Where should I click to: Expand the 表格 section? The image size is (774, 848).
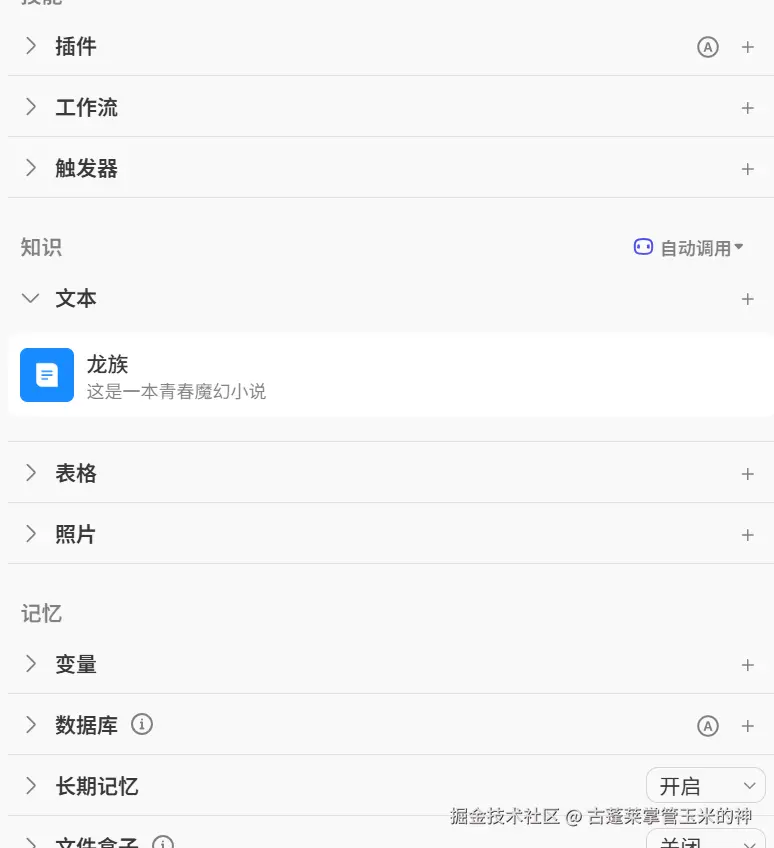31,473
